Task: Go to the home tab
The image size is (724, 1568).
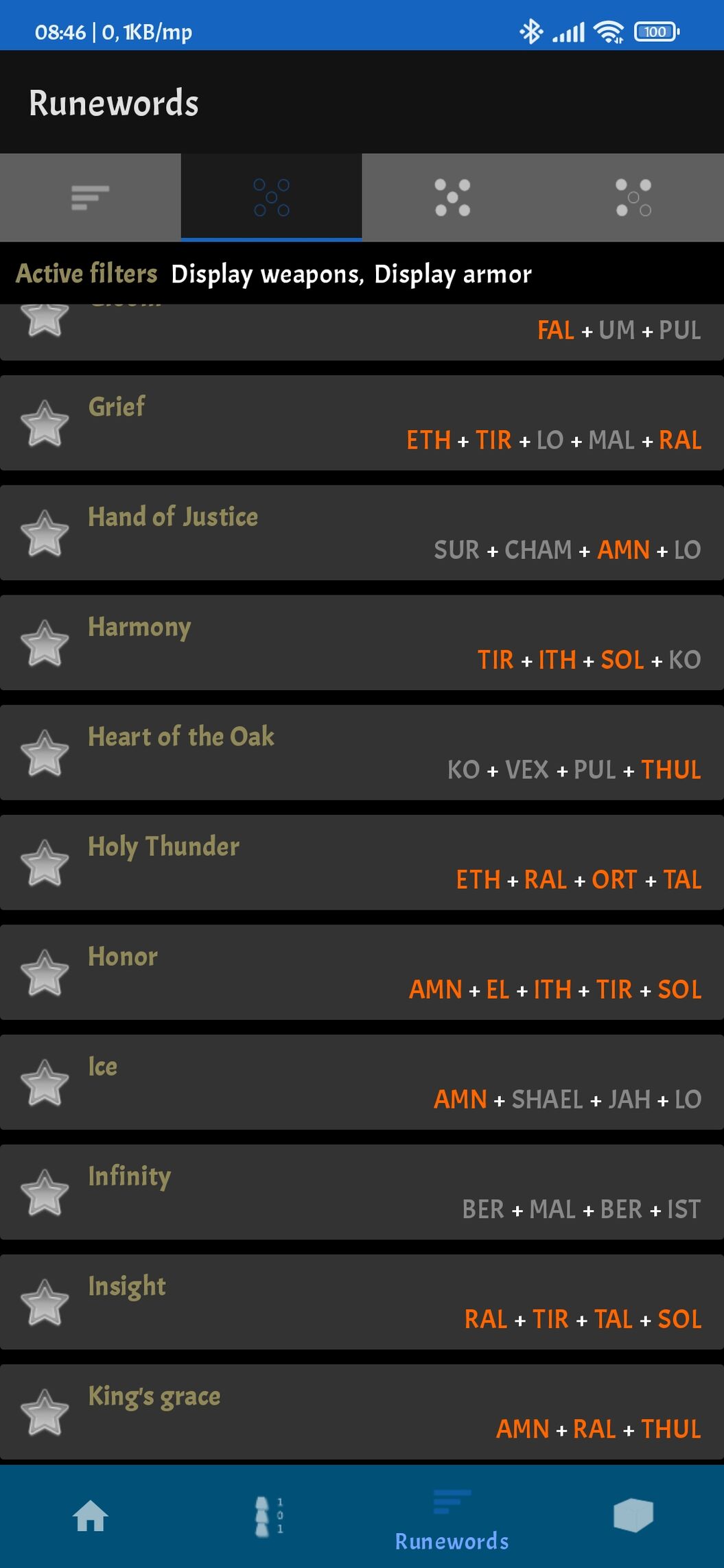Action: point(90,1515)
